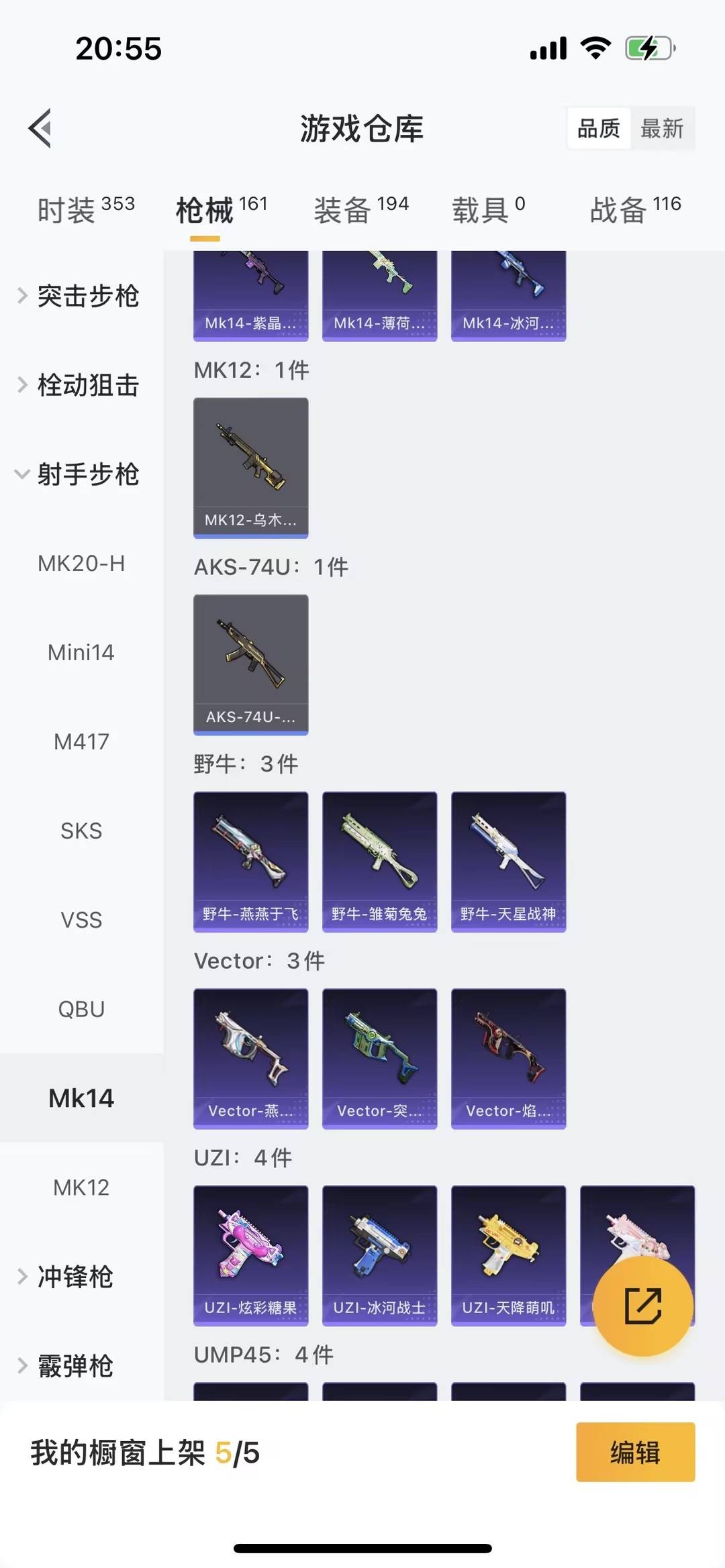Viewport: 725px width, 1568px height.
Task: Open 我的橱窗上架 showcase
Action: (x=146, y=1451)
